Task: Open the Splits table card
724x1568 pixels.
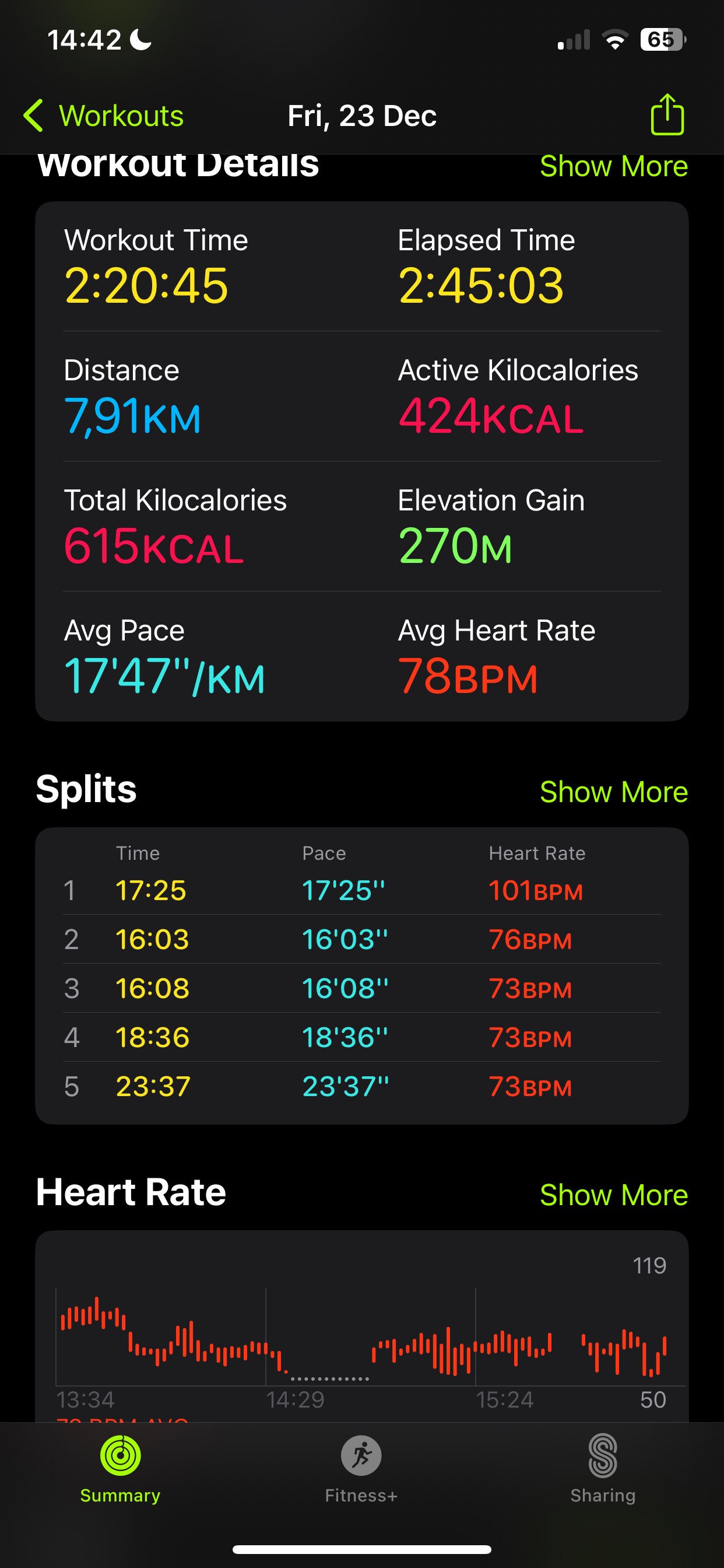Action: 361,975
